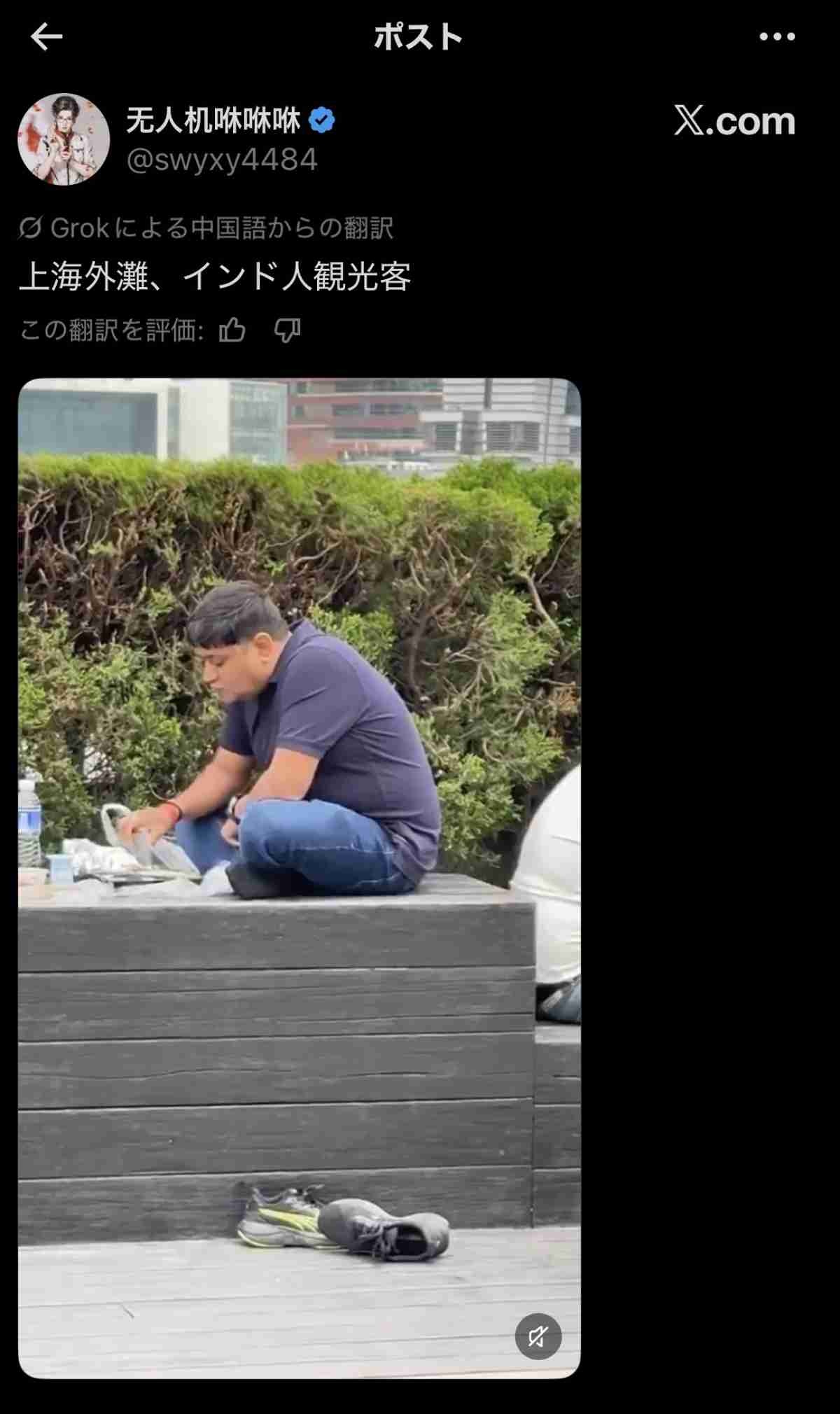Viewport: 840px width, 1414px height.
Task: Unmute the video sound
Action: click(538, 1336)
